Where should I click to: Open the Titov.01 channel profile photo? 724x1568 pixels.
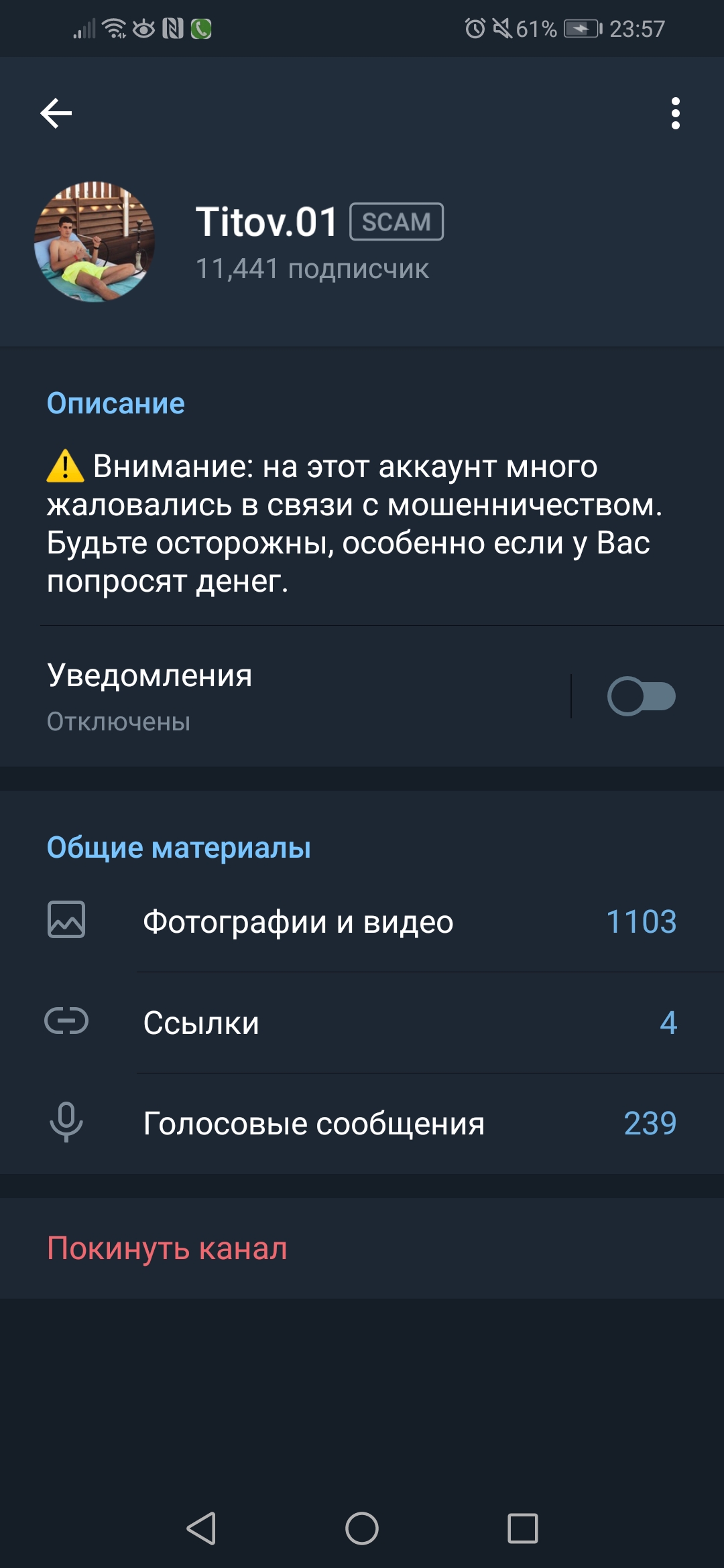(x=95, y=241)
